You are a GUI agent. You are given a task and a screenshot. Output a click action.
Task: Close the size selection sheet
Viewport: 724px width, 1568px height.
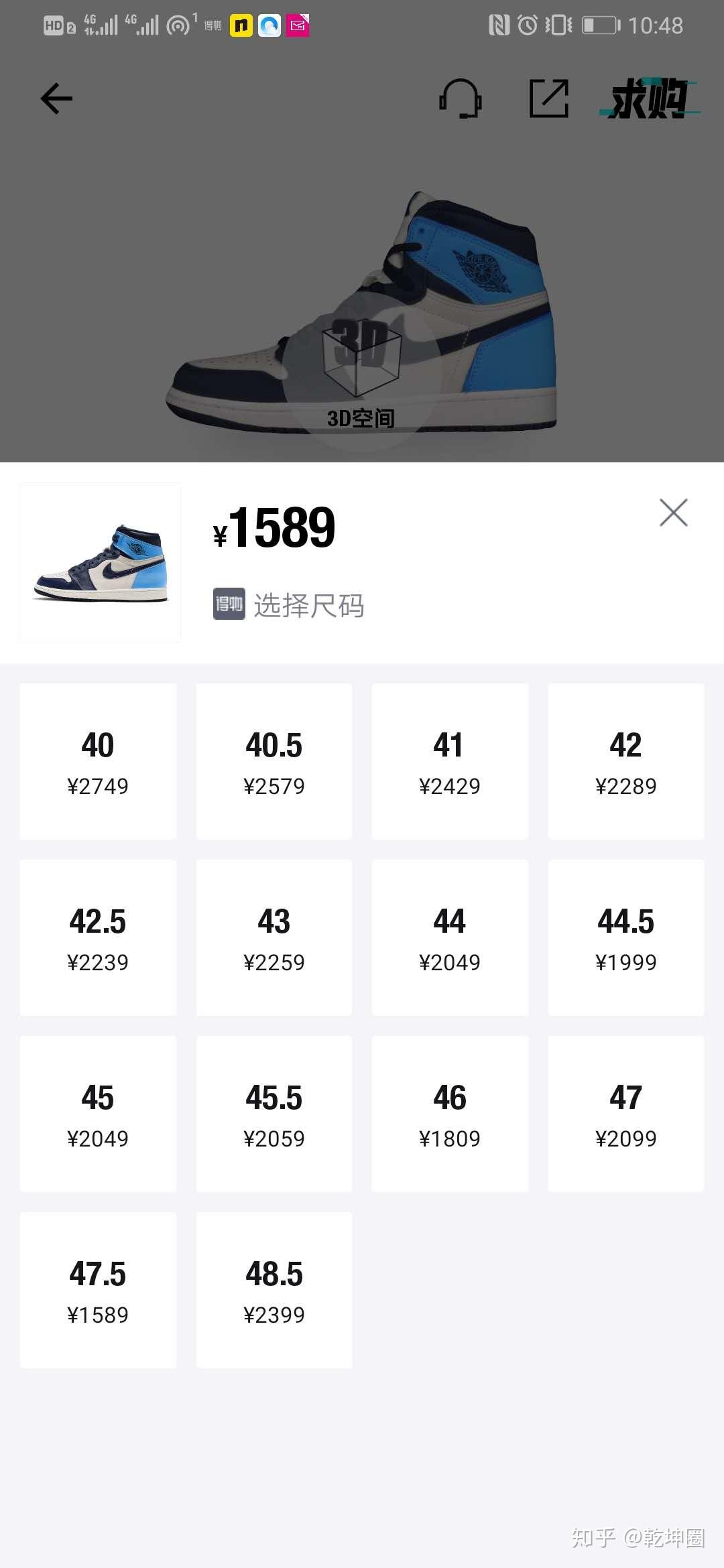673,513
